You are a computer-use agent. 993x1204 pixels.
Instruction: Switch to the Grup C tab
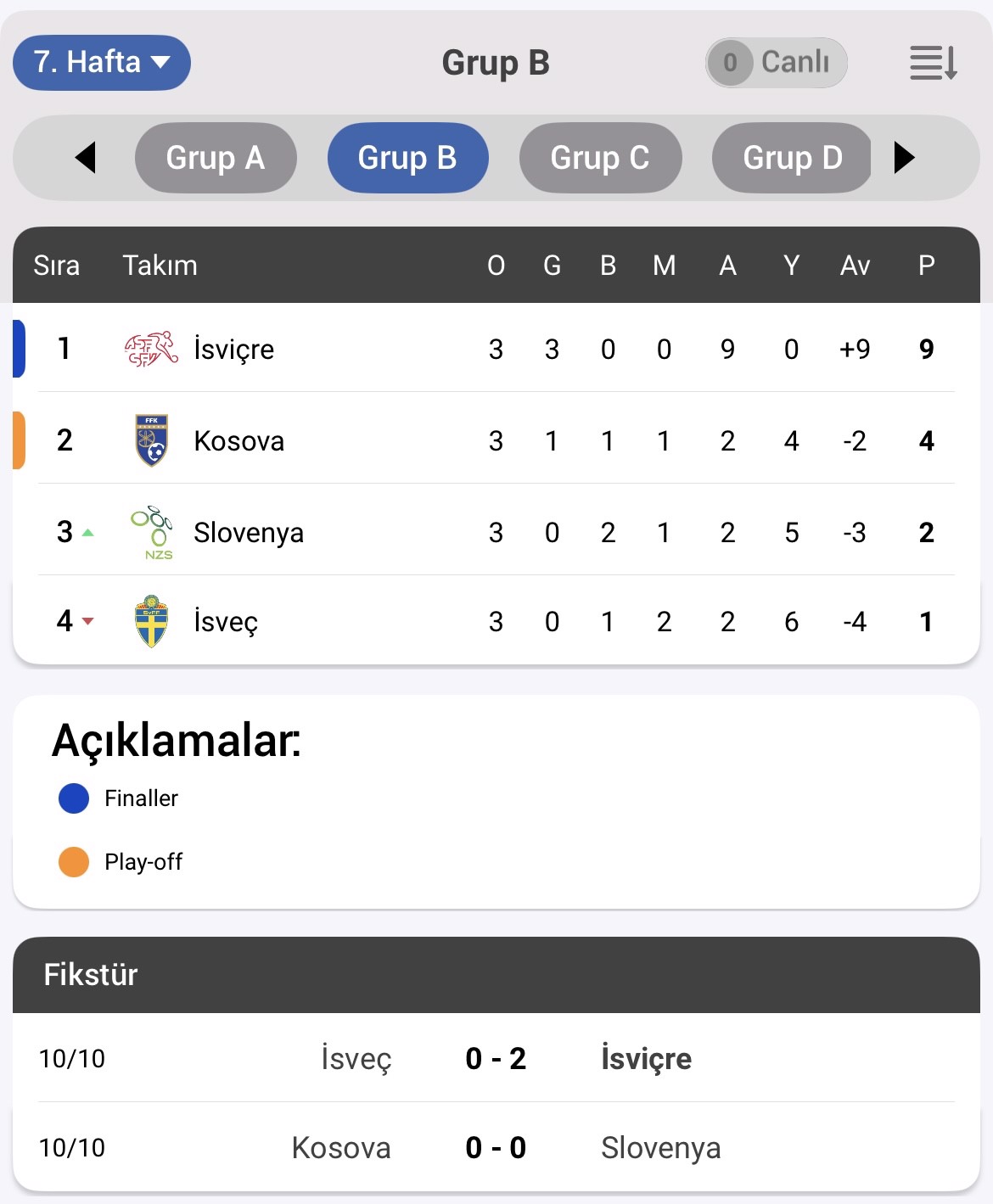click(600, 158)
